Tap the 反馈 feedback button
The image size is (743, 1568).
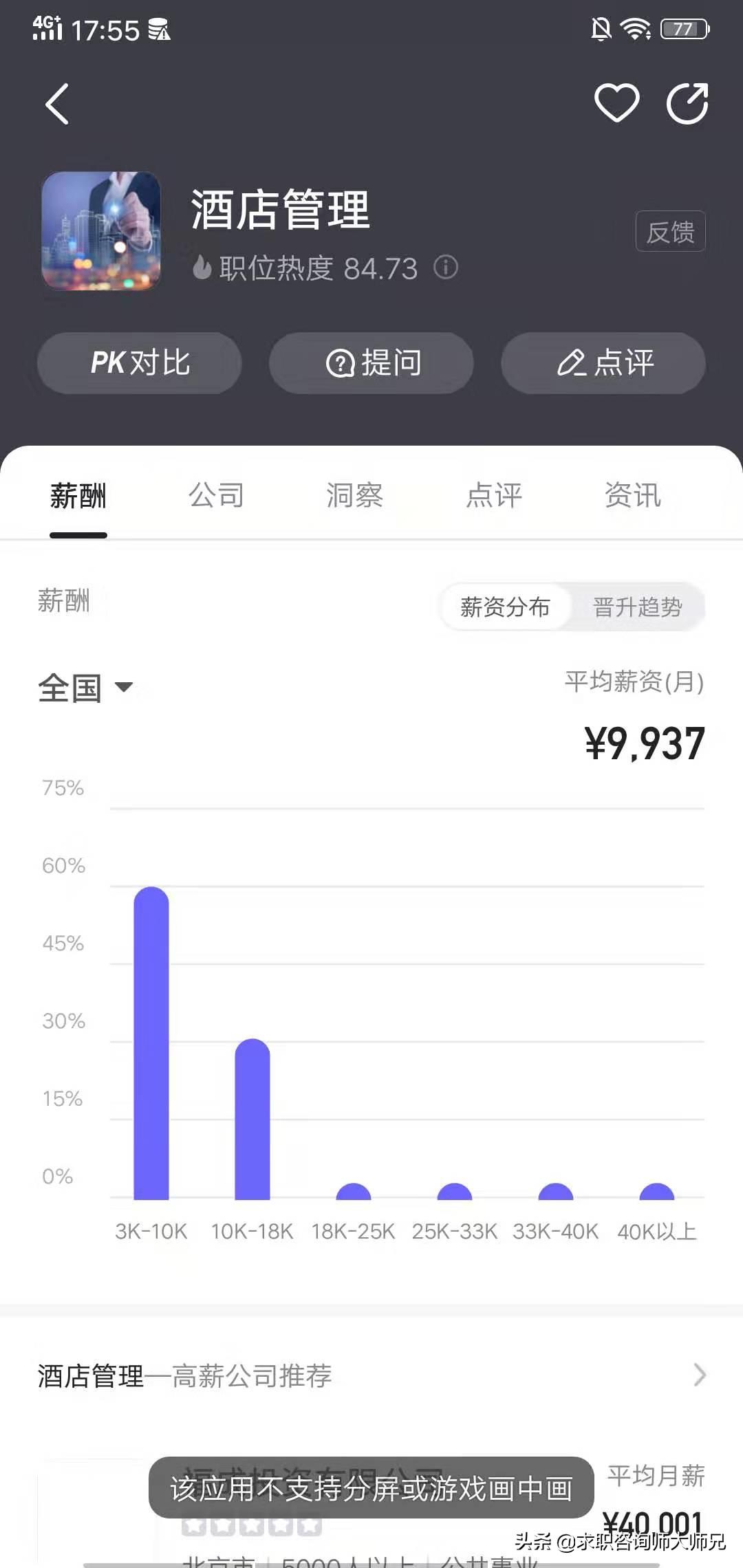tap(669, 232)
